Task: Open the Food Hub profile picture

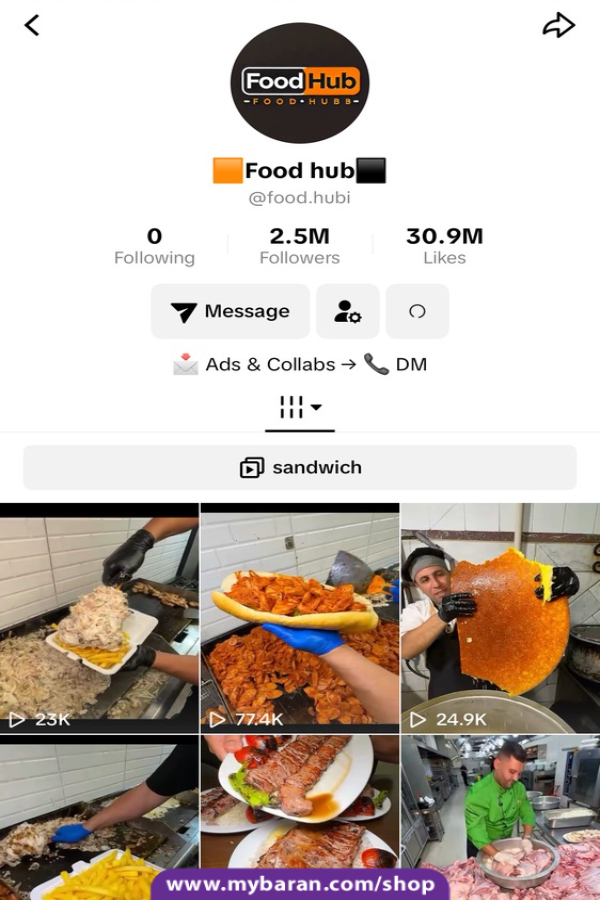Action: coord(300,83)
